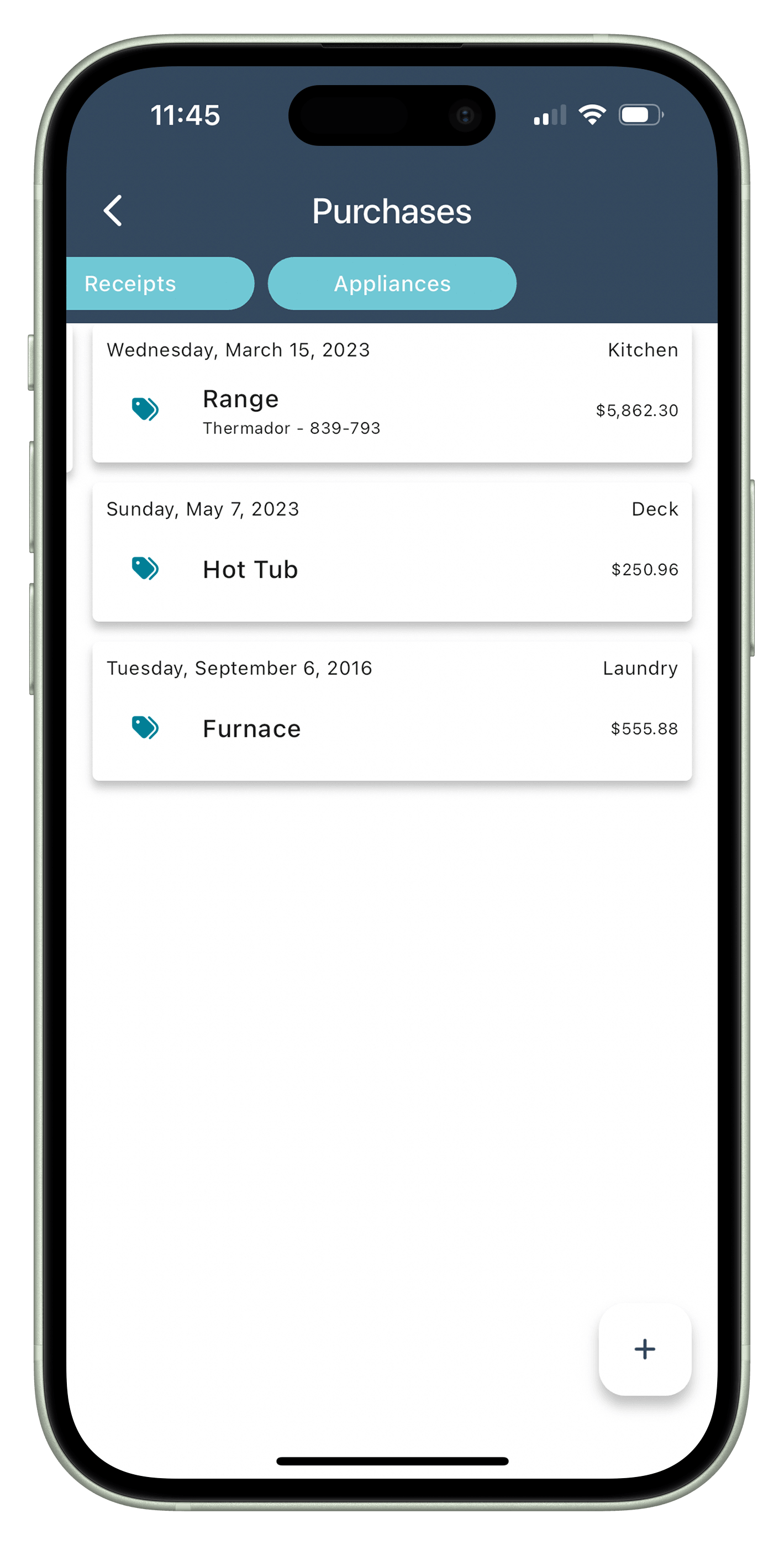
Task: Go back from the Purchases screen
Action: [x=113, y=211]
